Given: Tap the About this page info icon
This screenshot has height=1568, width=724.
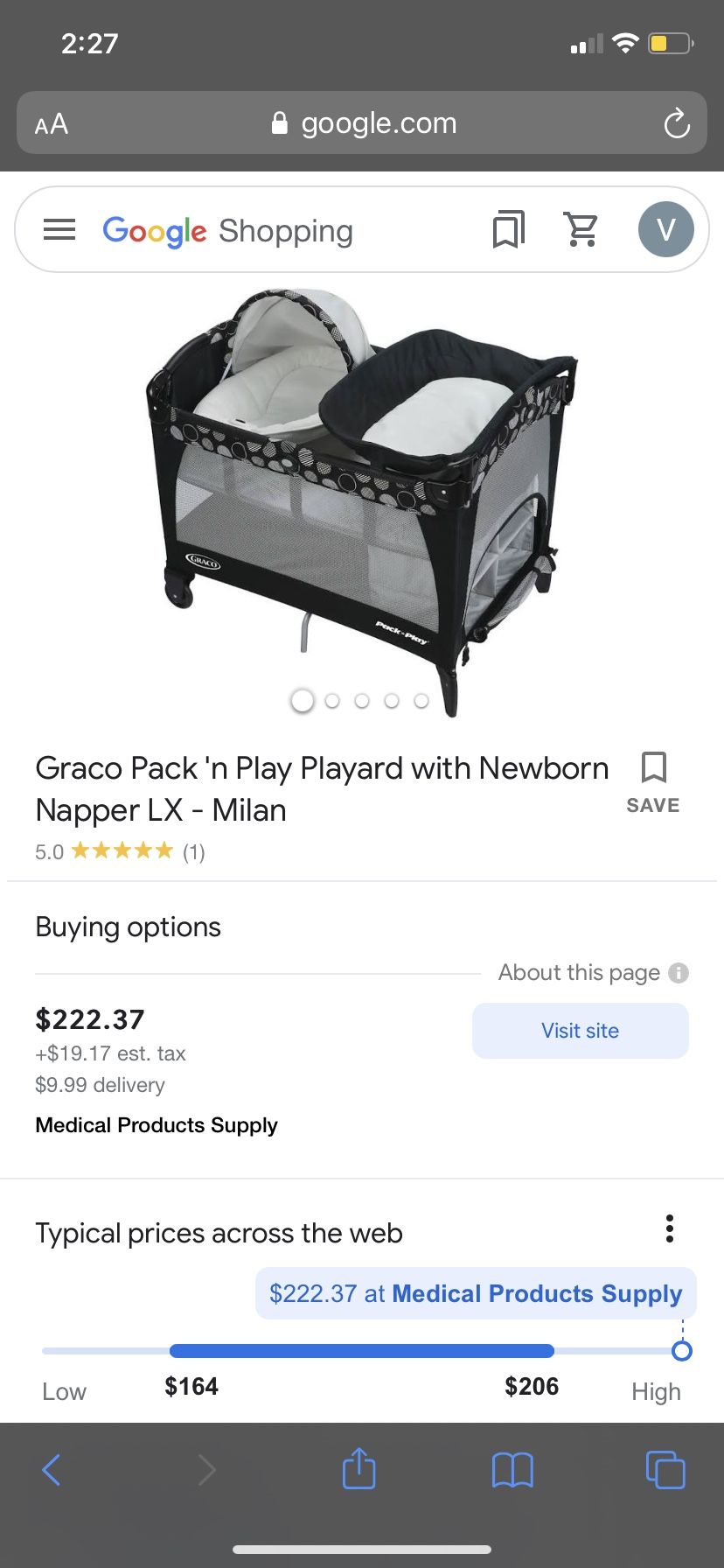Looking at the screenshot, I should [x=679, y=972].
